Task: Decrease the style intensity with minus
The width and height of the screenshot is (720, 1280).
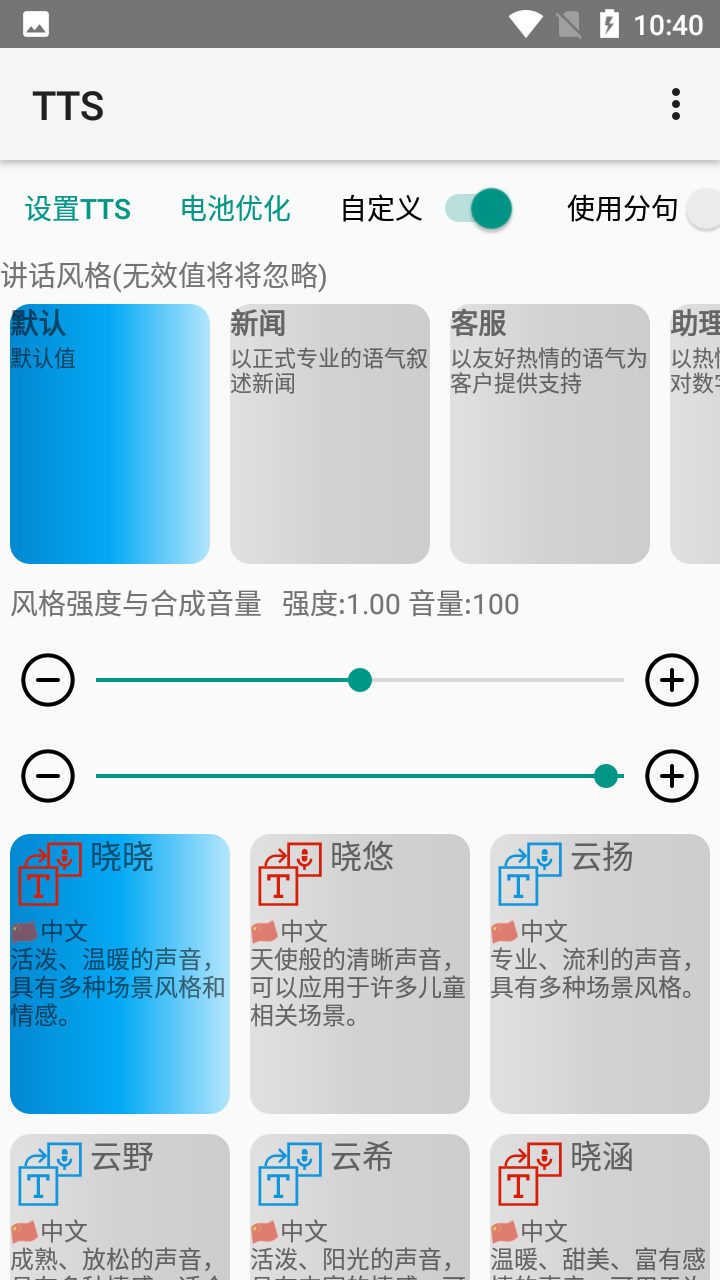Action: tap(48, 681)
